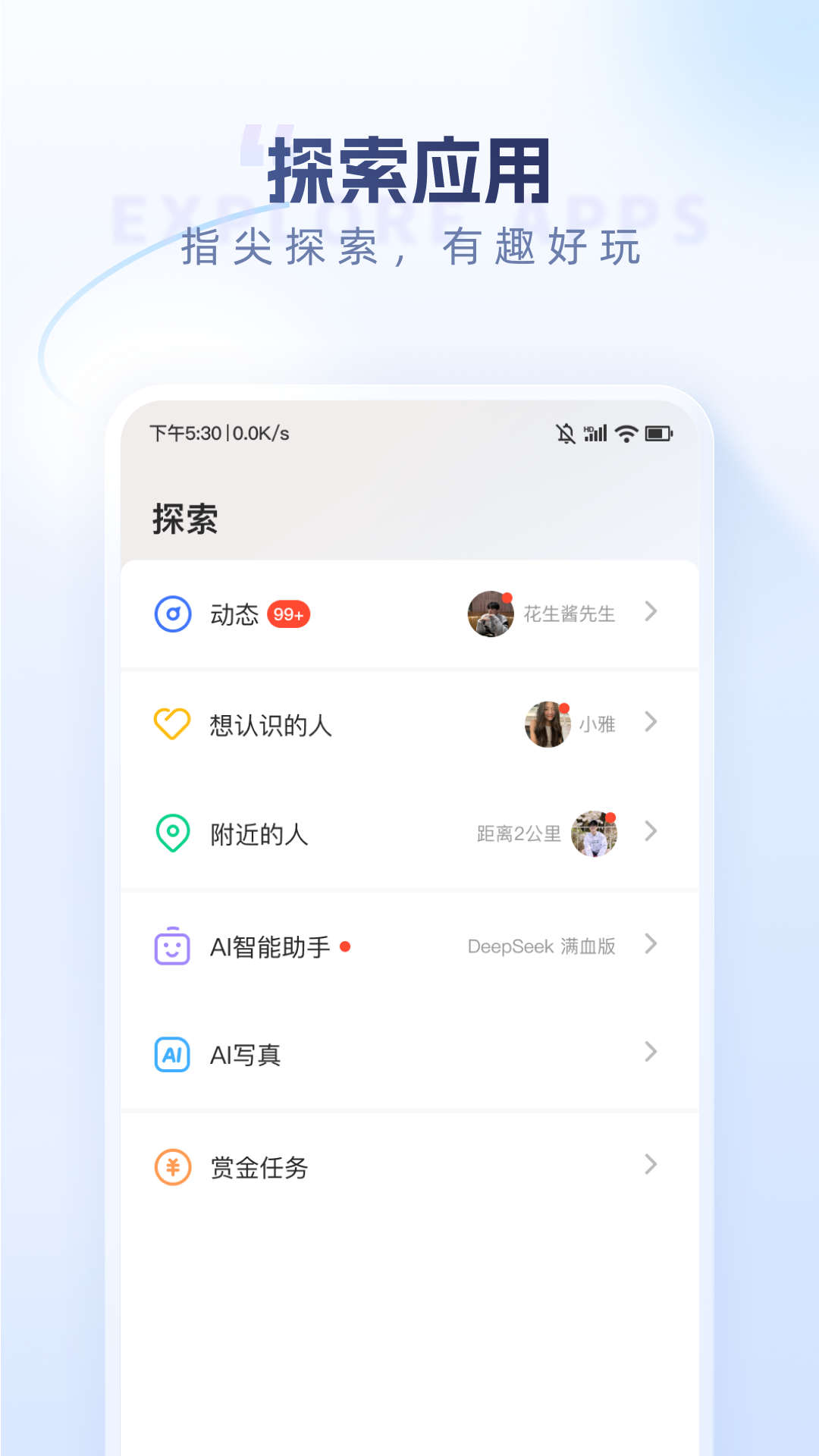
Task: Click the red dot on 花生酱先生's avatar
Action: 509,598
